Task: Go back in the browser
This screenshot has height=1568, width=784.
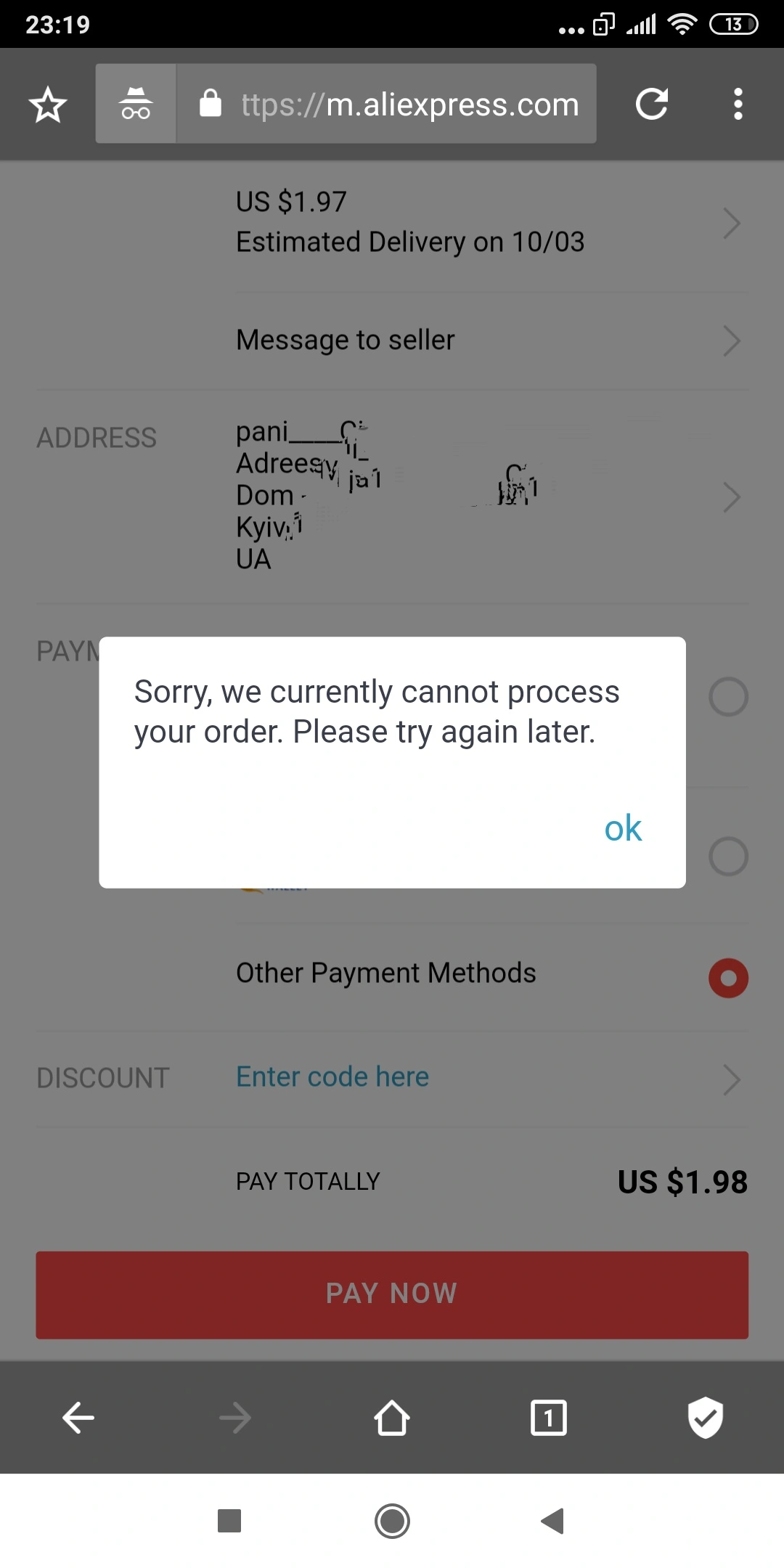Action: (x=78, y=1418)
